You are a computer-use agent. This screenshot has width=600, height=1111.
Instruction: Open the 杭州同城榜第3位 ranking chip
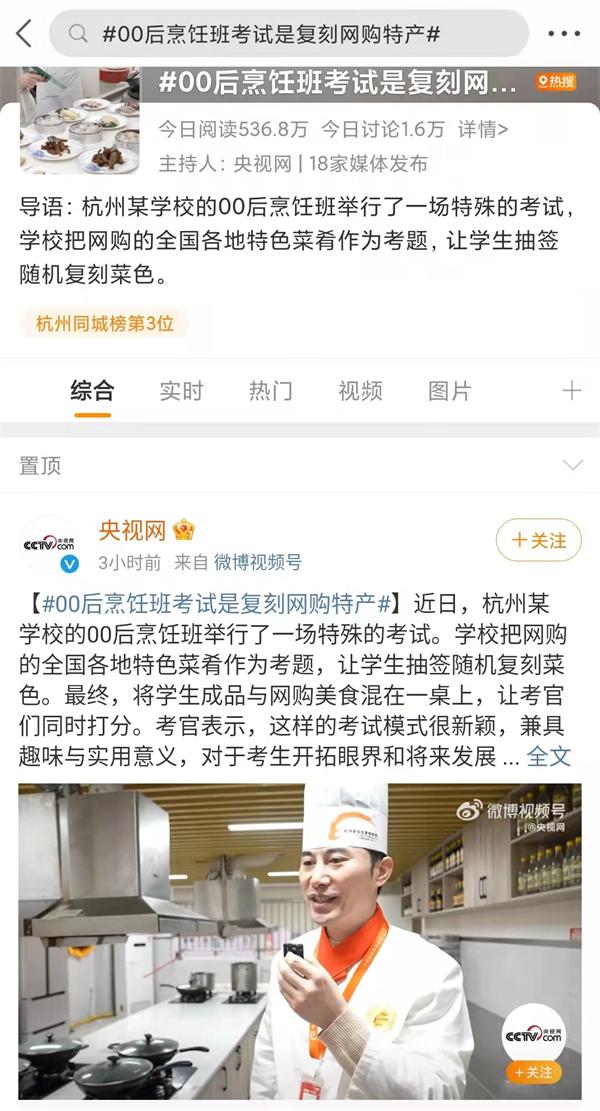pos(104,323)
